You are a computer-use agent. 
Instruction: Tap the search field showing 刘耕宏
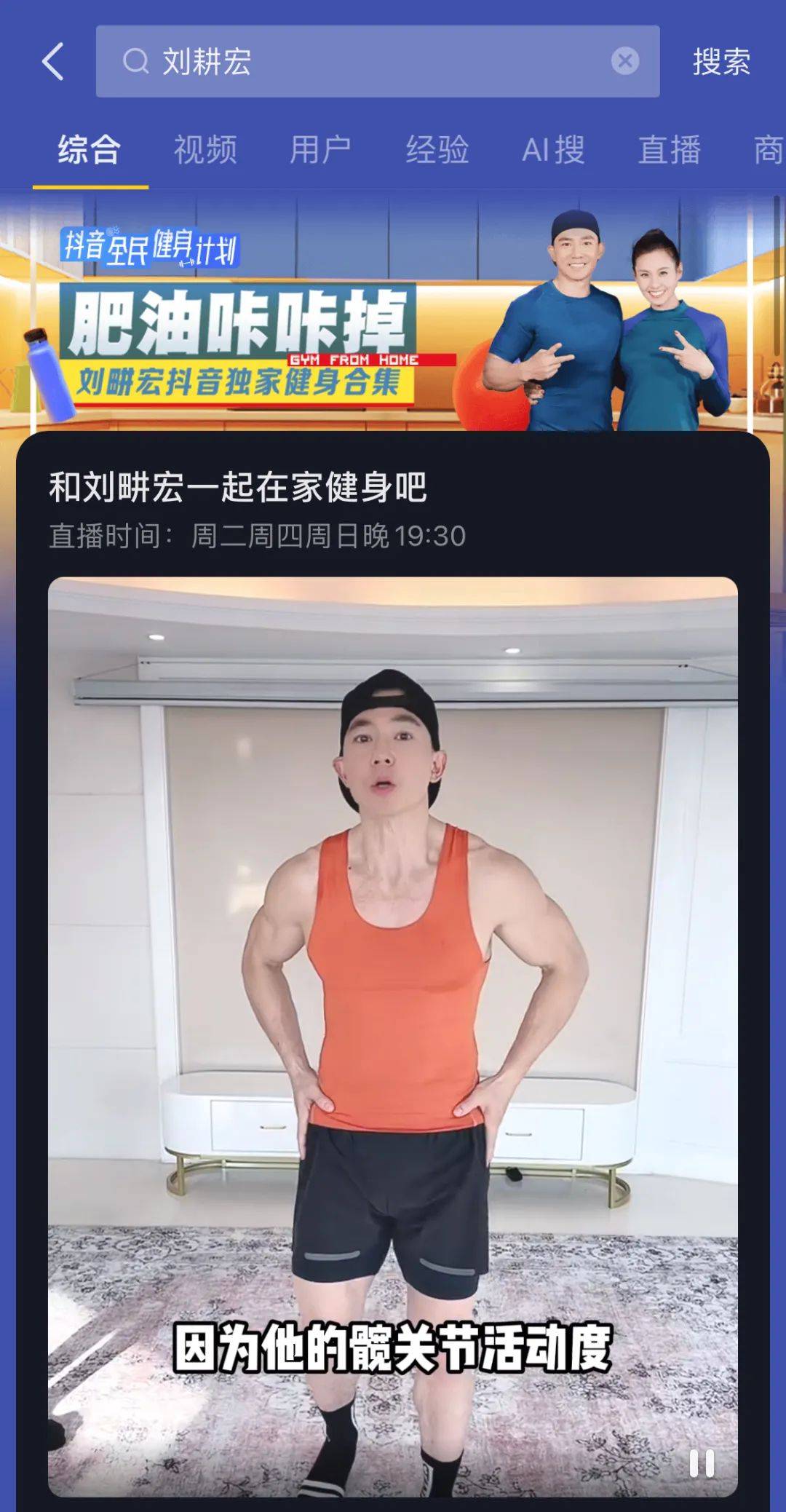point(364,61)
